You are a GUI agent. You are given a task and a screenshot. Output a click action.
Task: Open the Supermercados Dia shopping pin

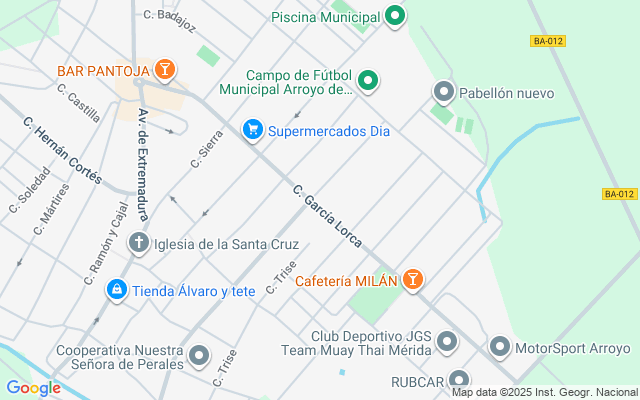pyautogui.click(x=253, y=131)
